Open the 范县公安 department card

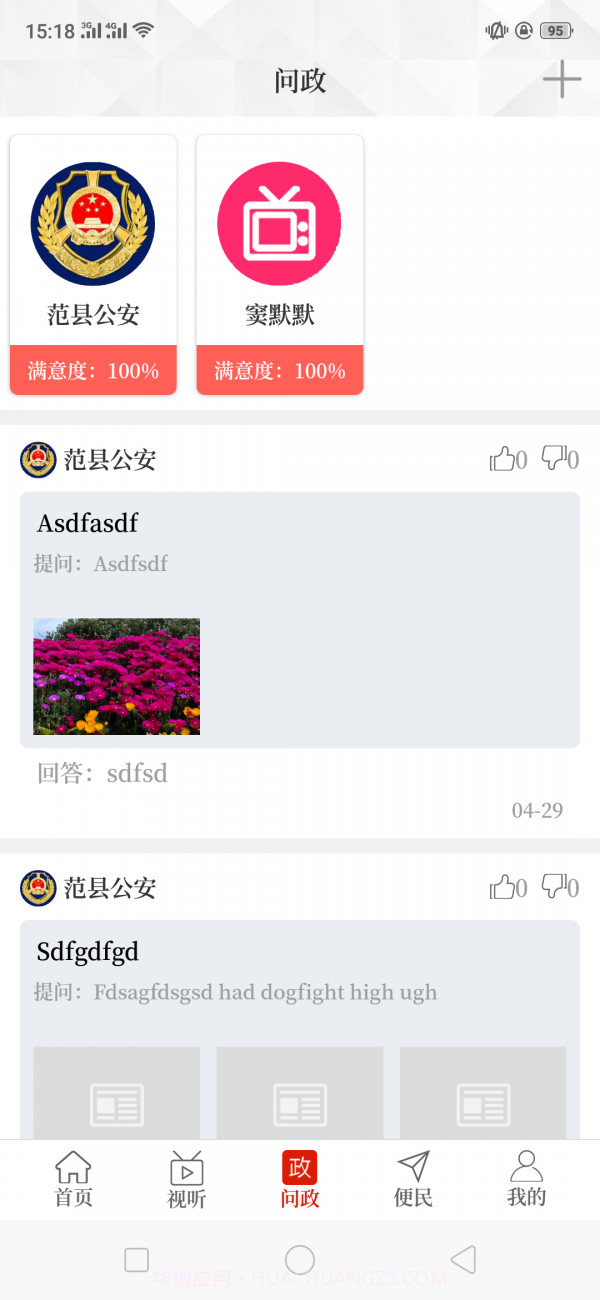[x=93, y=264]
